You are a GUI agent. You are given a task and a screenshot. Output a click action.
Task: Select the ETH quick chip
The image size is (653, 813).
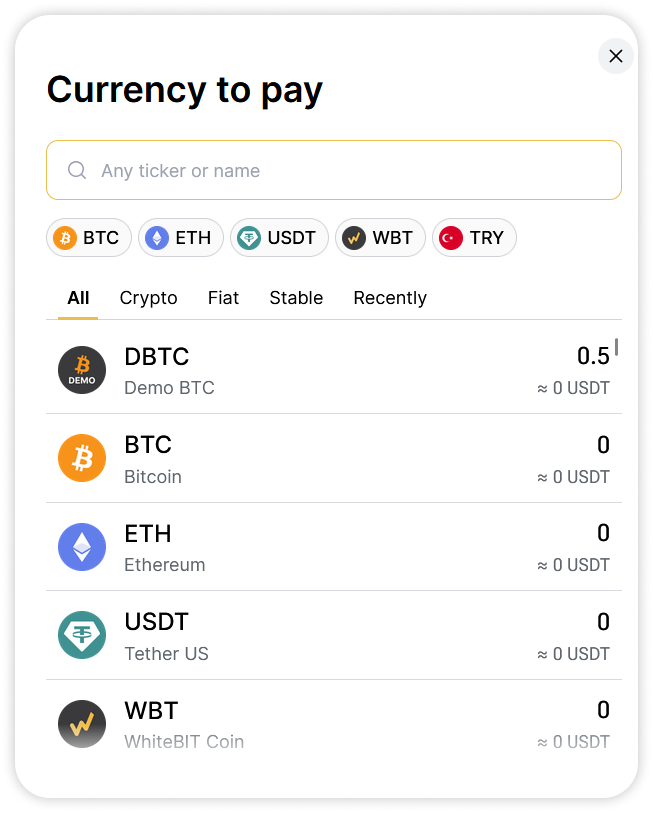(180, 238)
